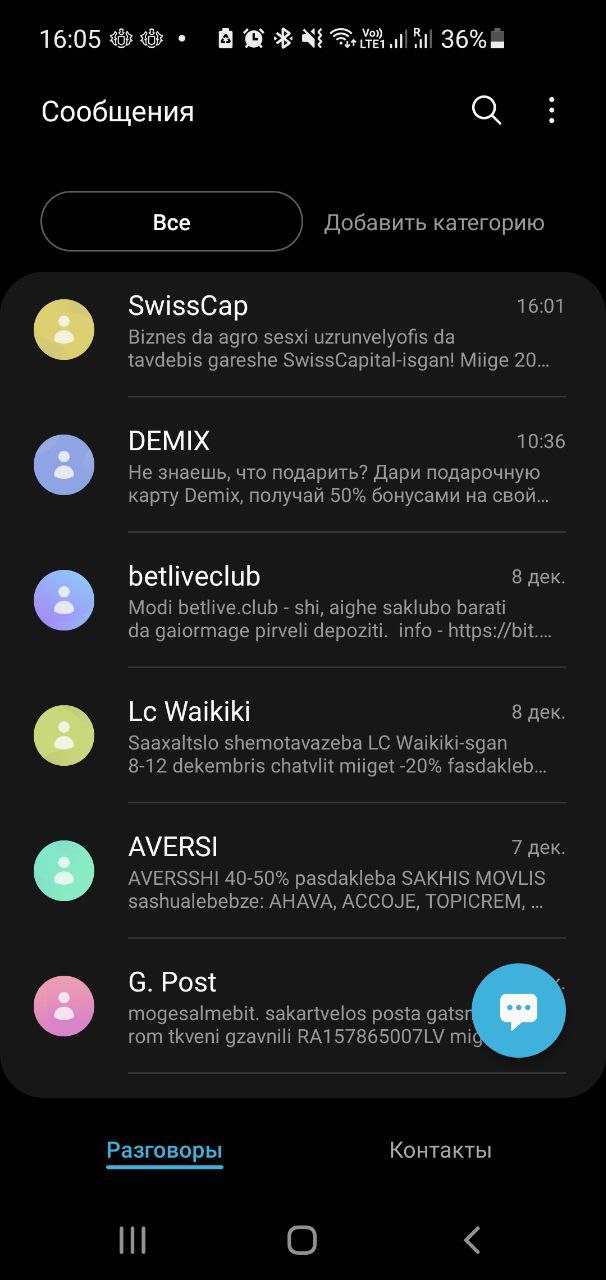The width and height of the screenshot is (606, 1280).
Task: Select the Все category chip
Action: [171, 222]
